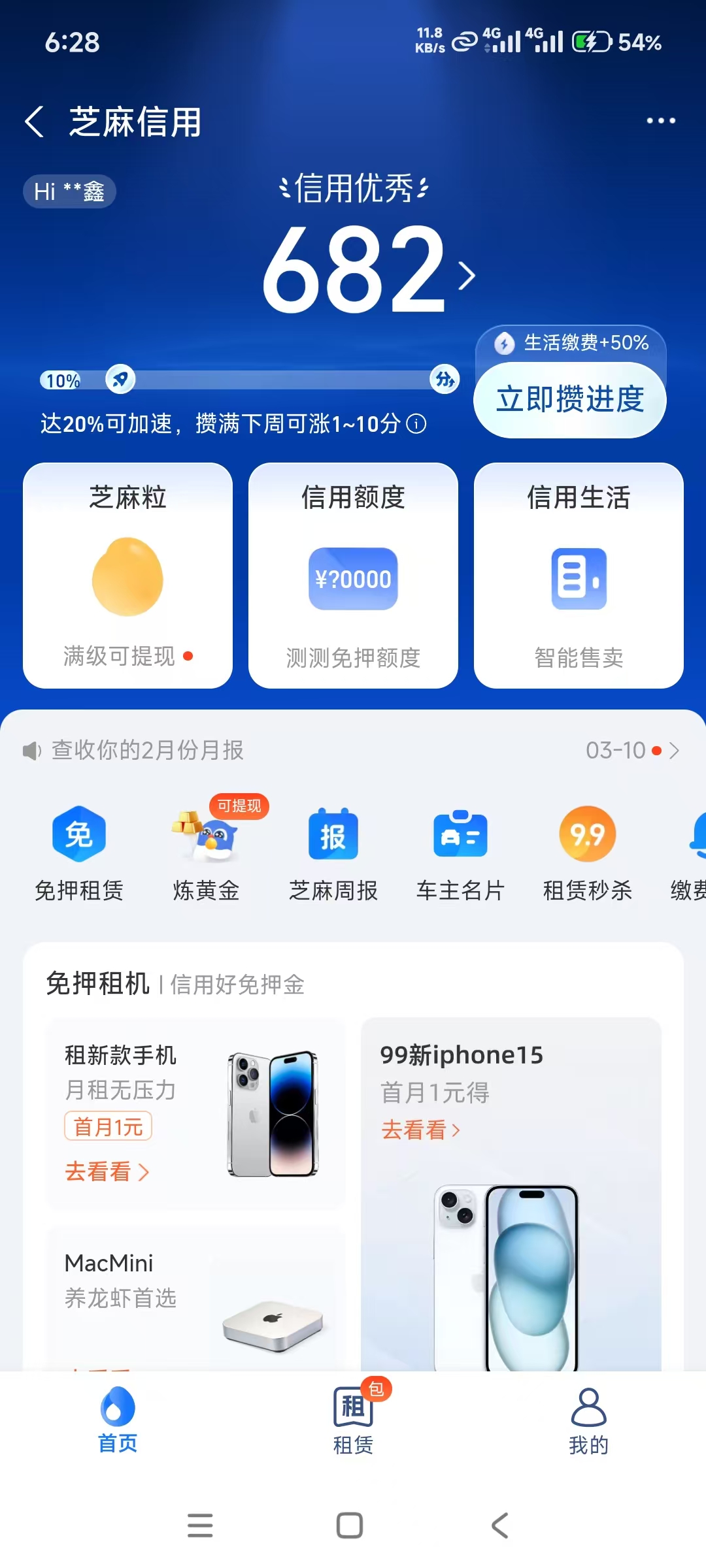Tap the 立即攒进度 button
Screen dimensions: 706x1568
(569, 399)
